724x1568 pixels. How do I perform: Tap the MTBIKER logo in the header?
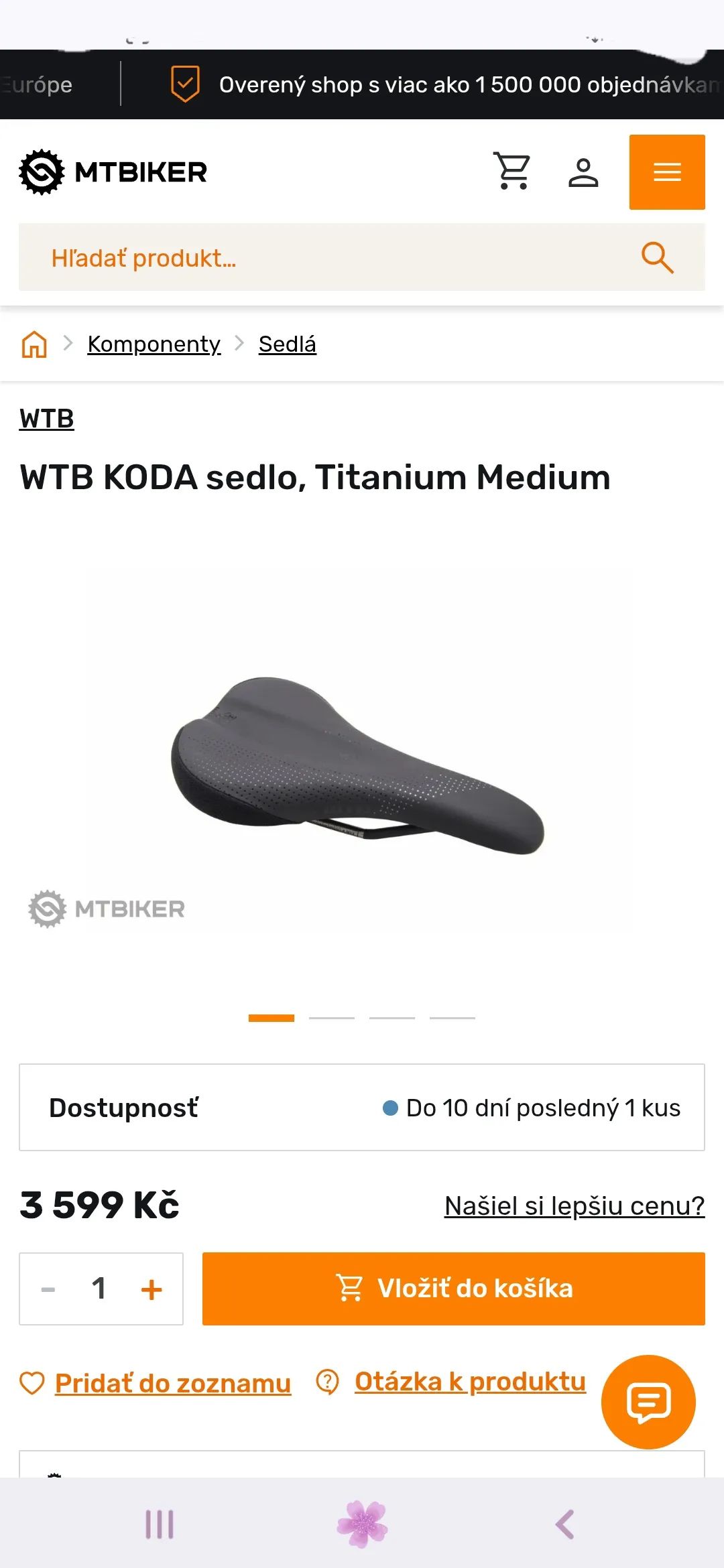click(113, 172)
